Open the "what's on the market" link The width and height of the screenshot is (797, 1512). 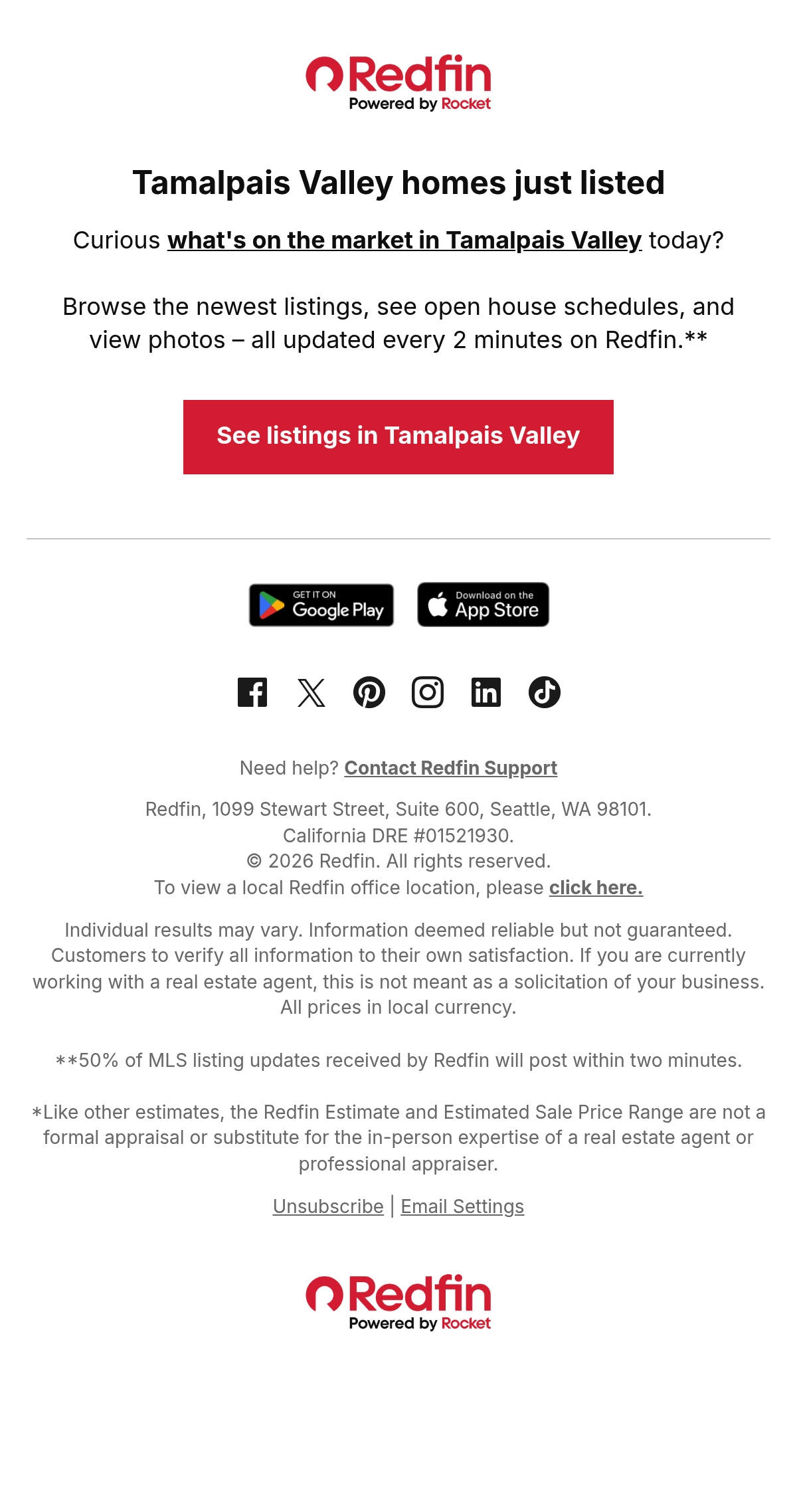pos(404,240)
